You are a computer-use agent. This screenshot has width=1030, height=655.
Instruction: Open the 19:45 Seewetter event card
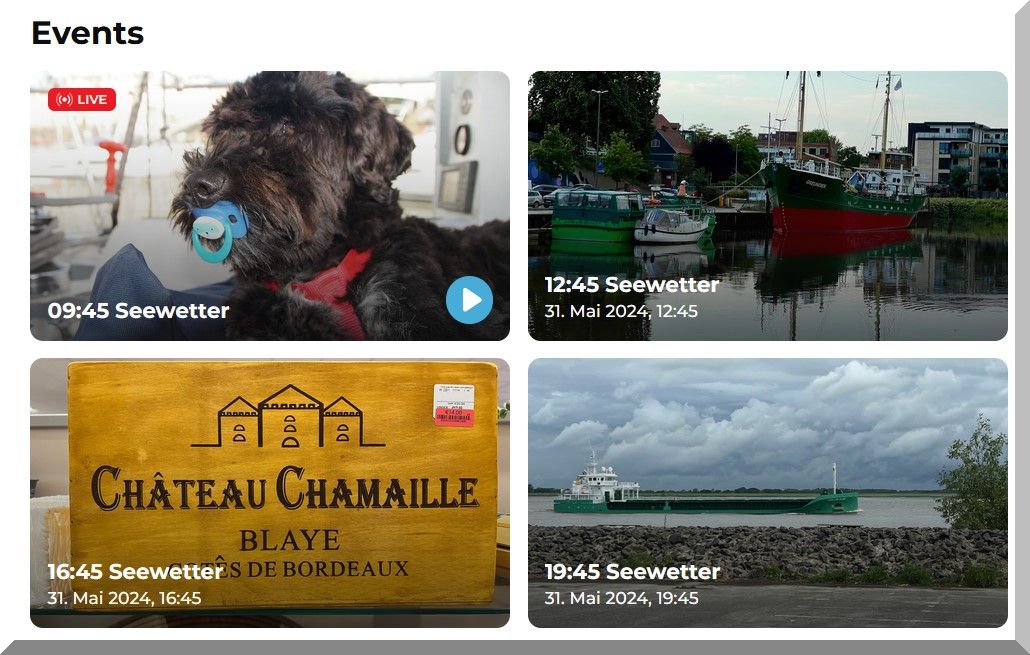click(767, 492)
